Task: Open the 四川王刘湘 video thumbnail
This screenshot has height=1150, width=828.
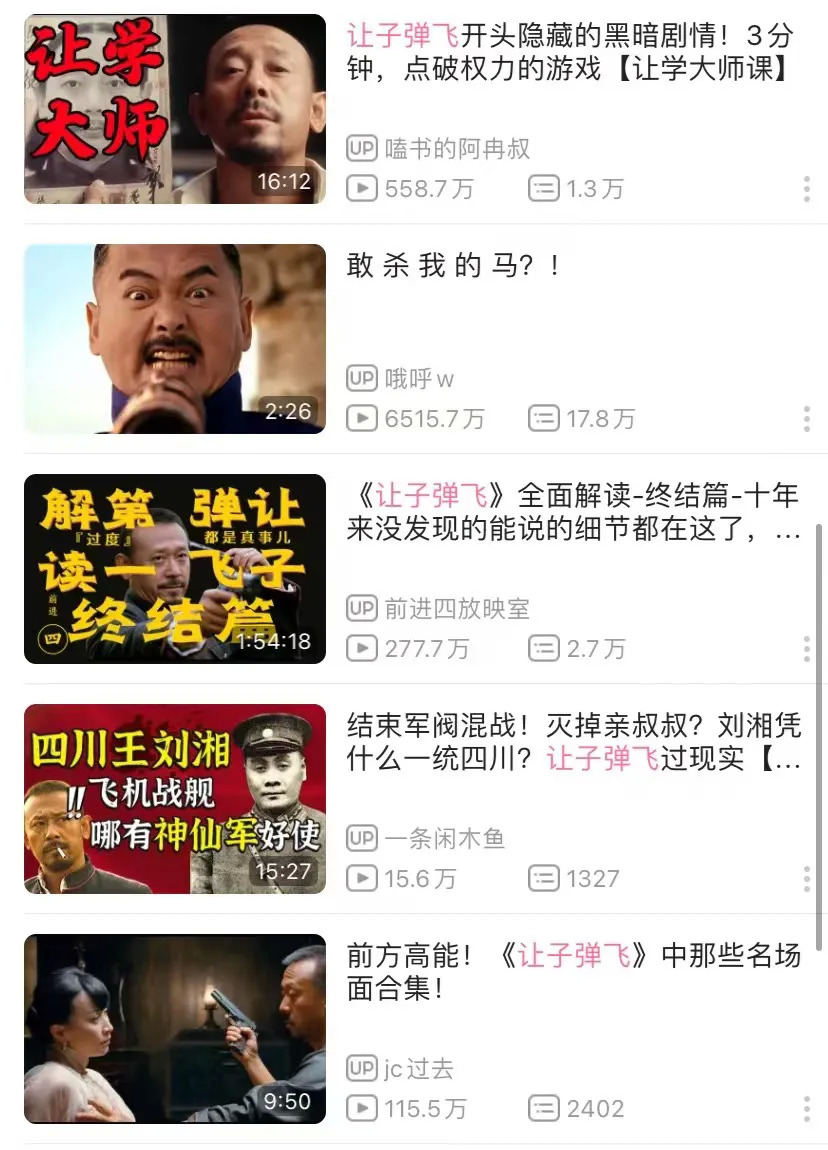Action: [x=175, y=799]
